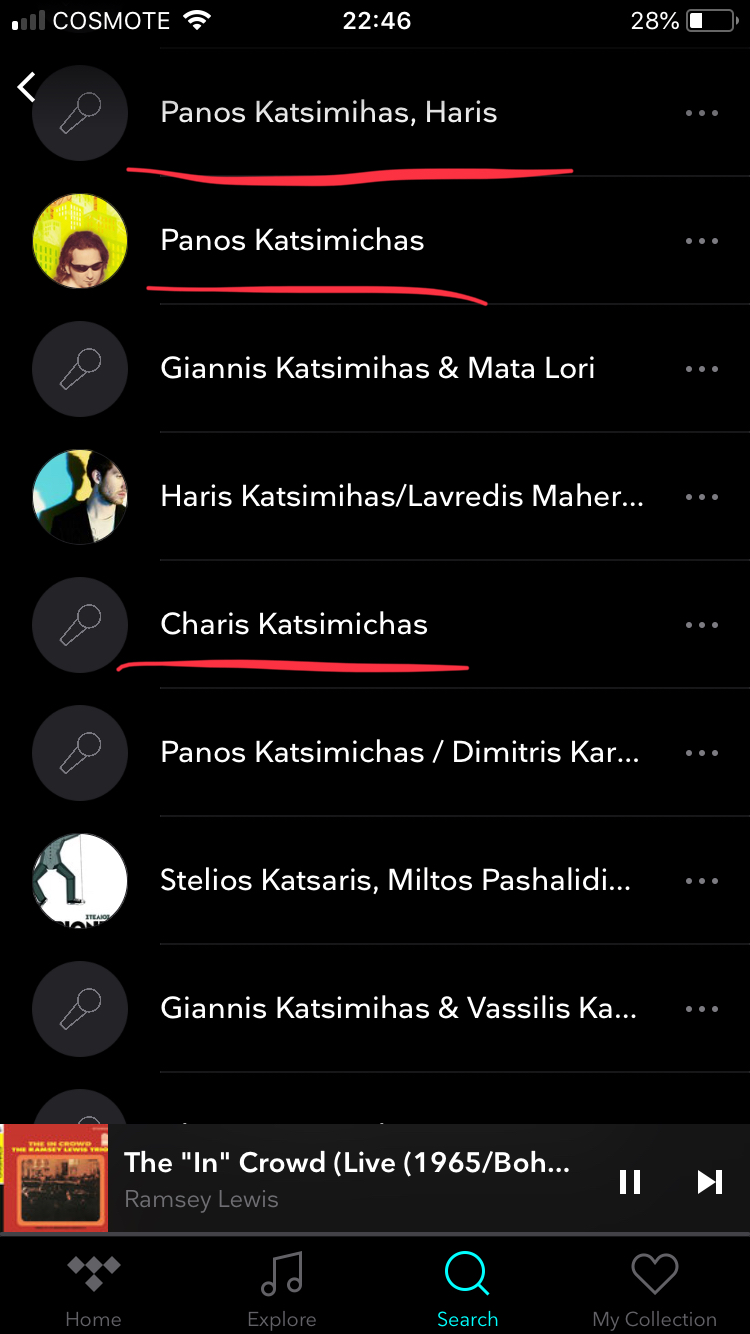This screenshot has height=1334, width=750.
Task: Open artist Panos Katsimichas
Action: coord(292,241)
